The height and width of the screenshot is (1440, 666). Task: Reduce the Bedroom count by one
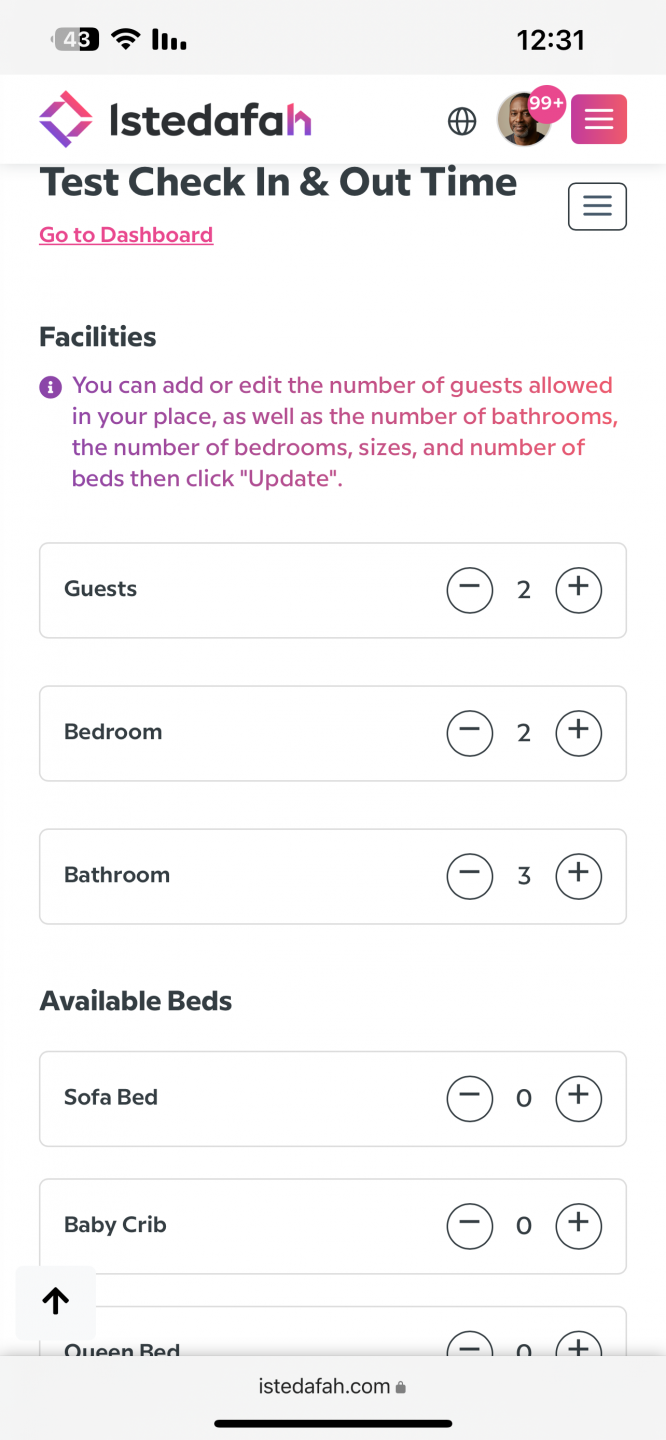click(470, 732)
